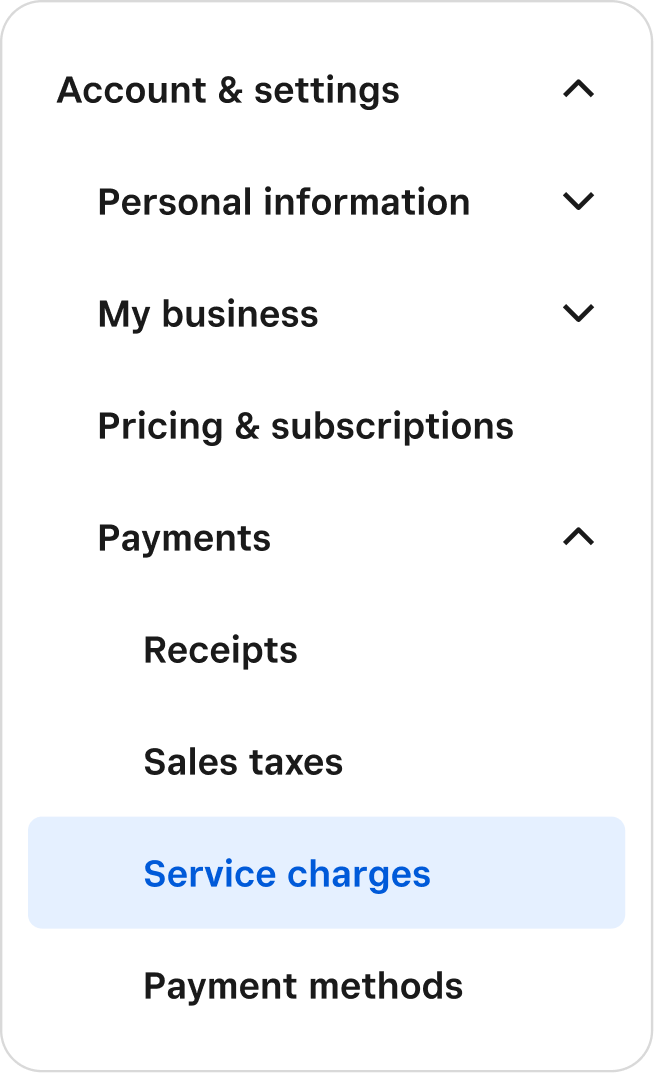
Task: Collapse the Payments submenu
Action: pyautogui.click(x=578, y=538)
